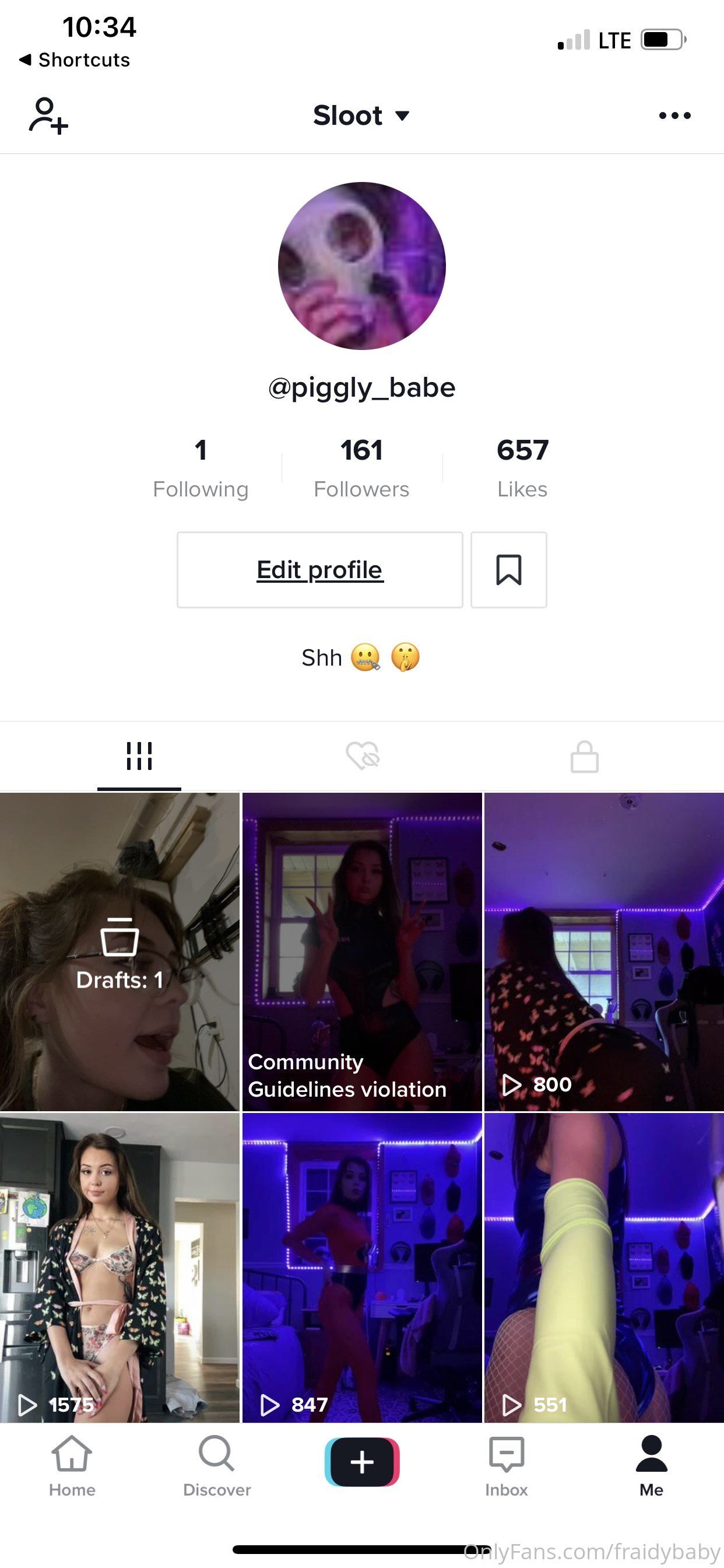Switch to the liked videos tab
724x1568 pixels.
[363, 756]
